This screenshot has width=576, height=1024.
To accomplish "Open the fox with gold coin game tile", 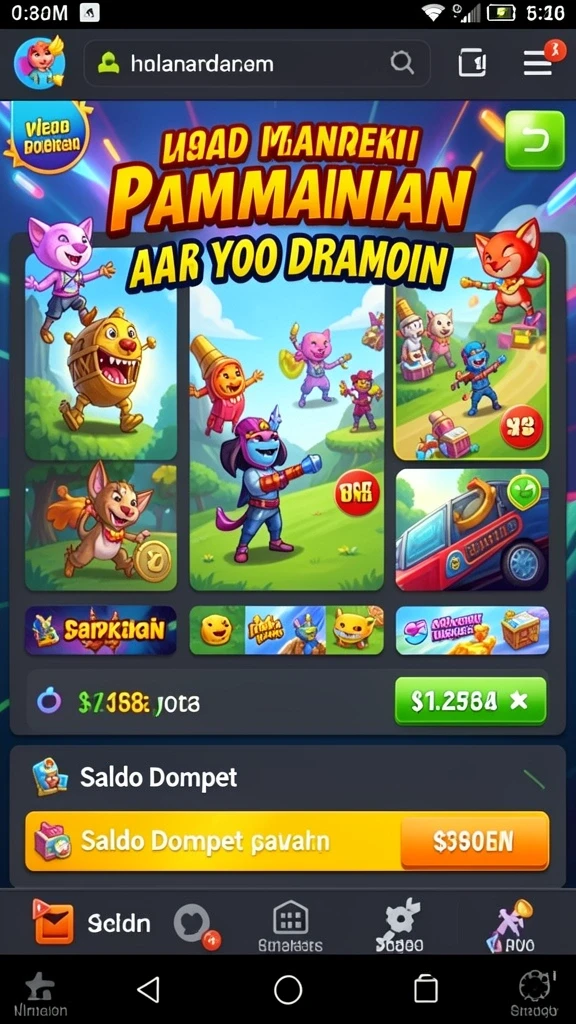I will coord(101,527).
